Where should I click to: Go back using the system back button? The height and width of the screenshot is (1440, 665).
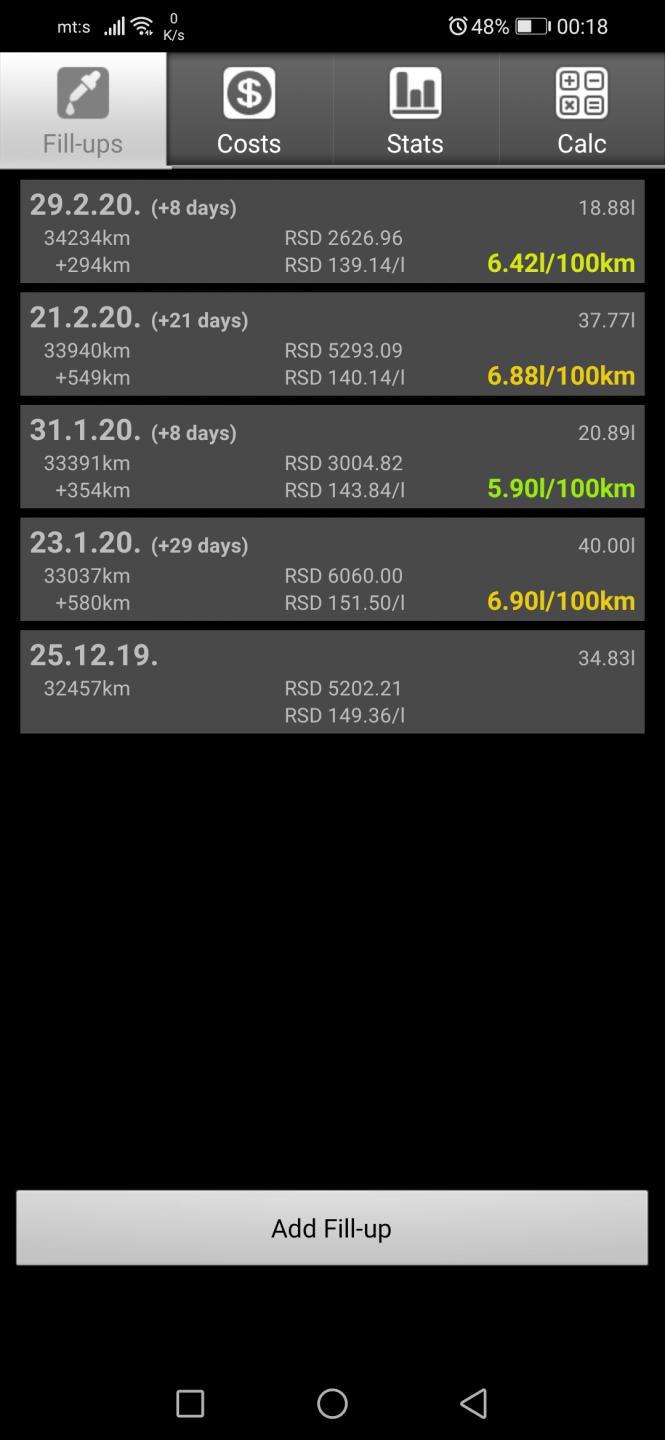click(x=474, y=1403)
